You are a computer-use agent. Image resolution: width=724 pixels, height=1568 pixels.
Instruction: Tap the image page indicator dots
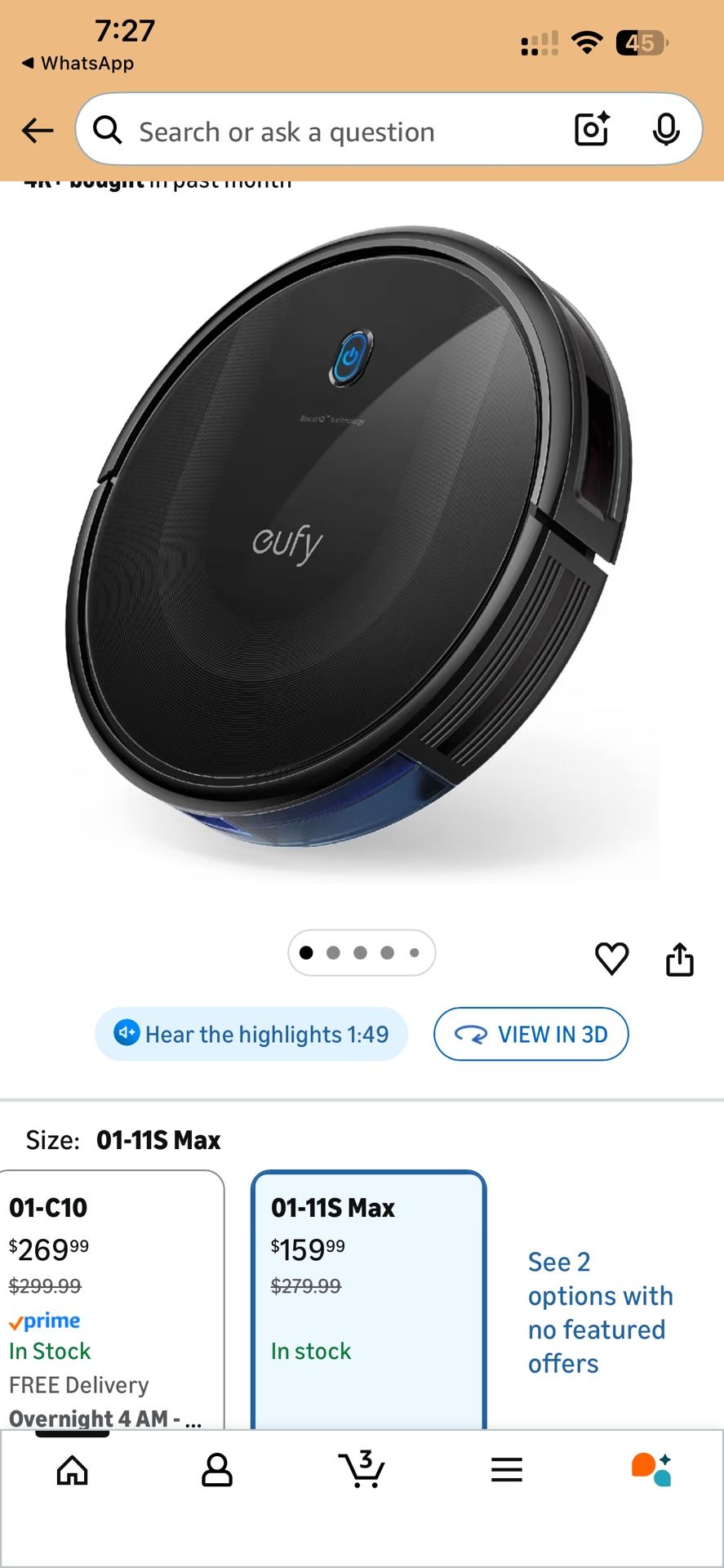click(361, 952)
